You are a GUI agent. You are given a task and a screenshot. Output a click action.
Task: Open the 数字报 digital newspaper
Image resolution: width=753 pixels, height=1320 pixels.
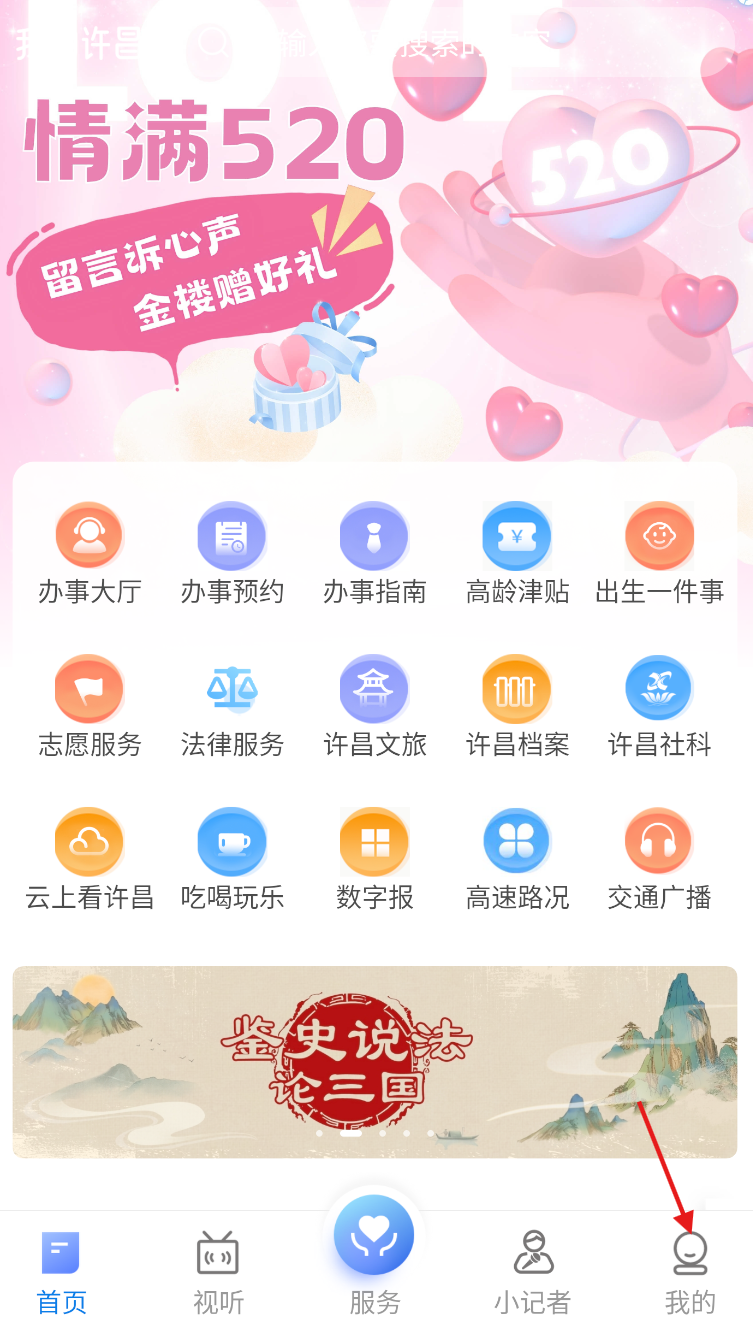point(374,859)
